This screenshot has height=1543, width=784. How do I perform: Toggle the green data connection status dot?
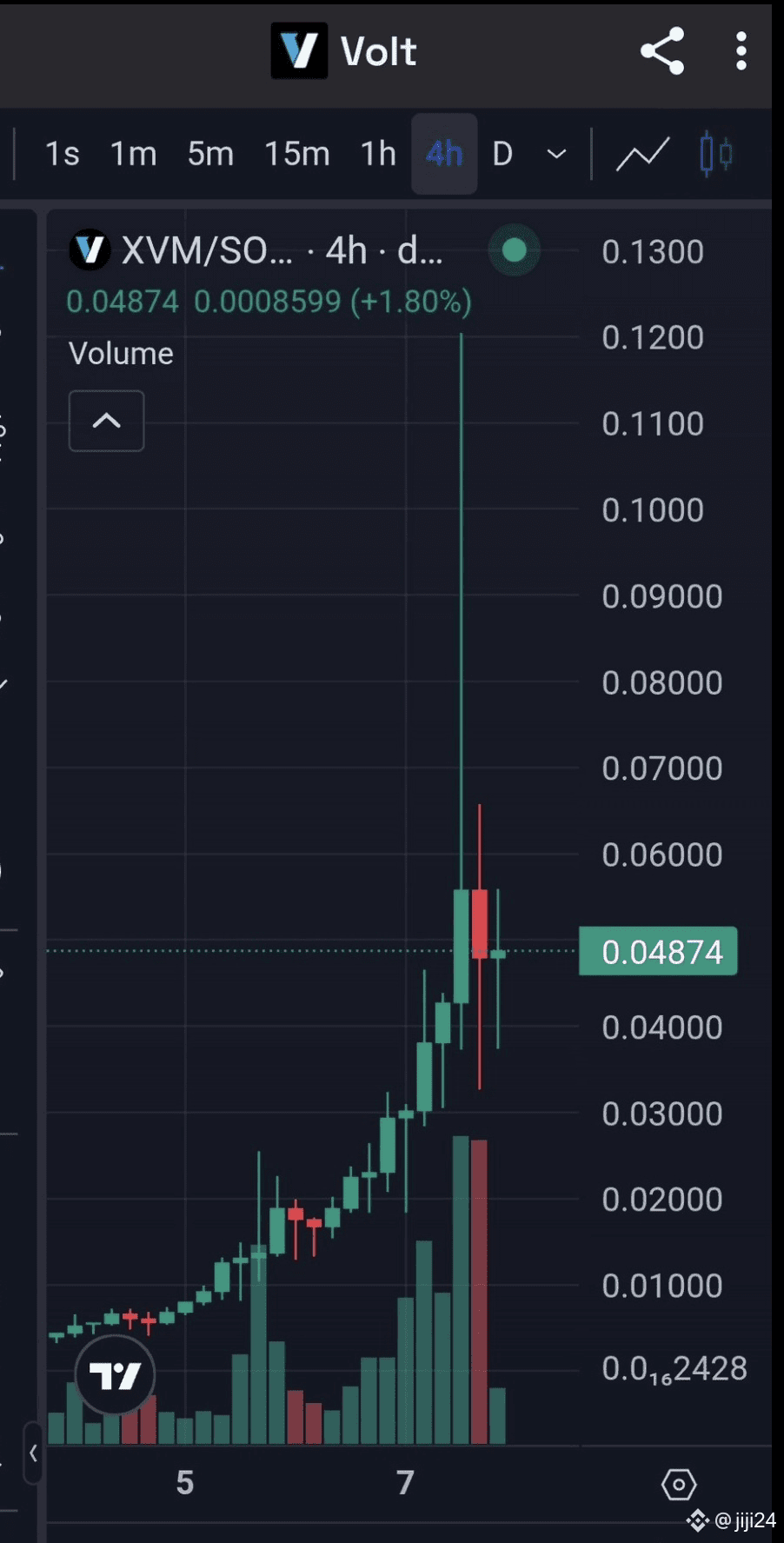click(x=514, y=250)
